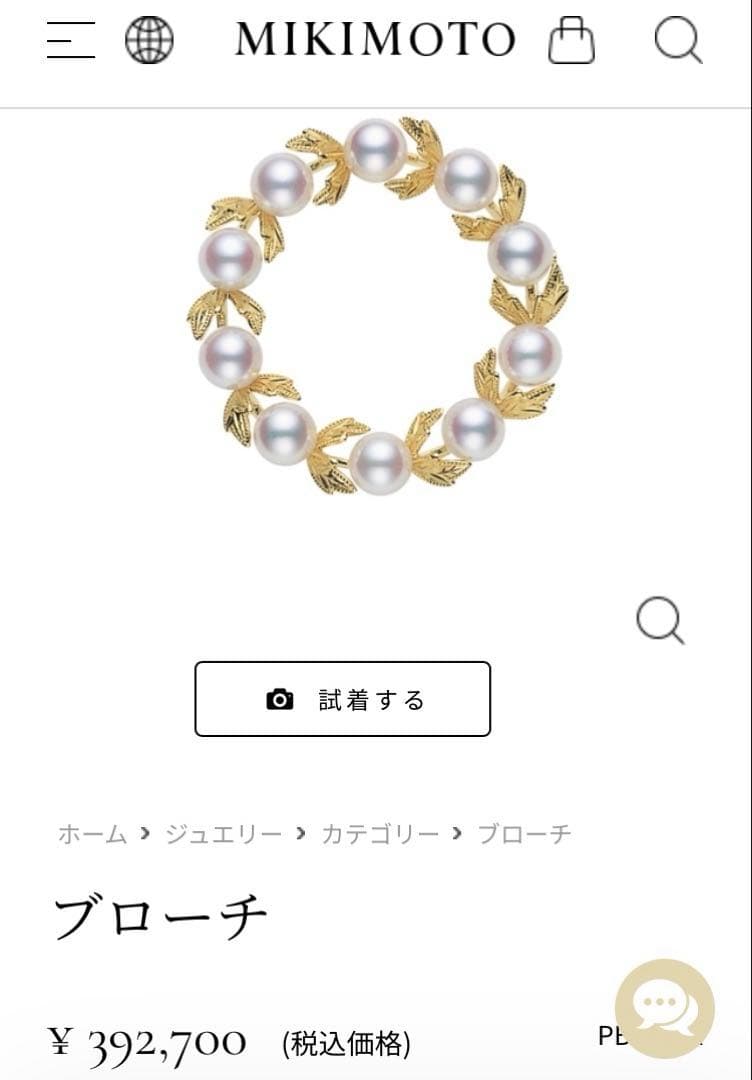Select the ブローチ breadcrumb link

point(523,833)
